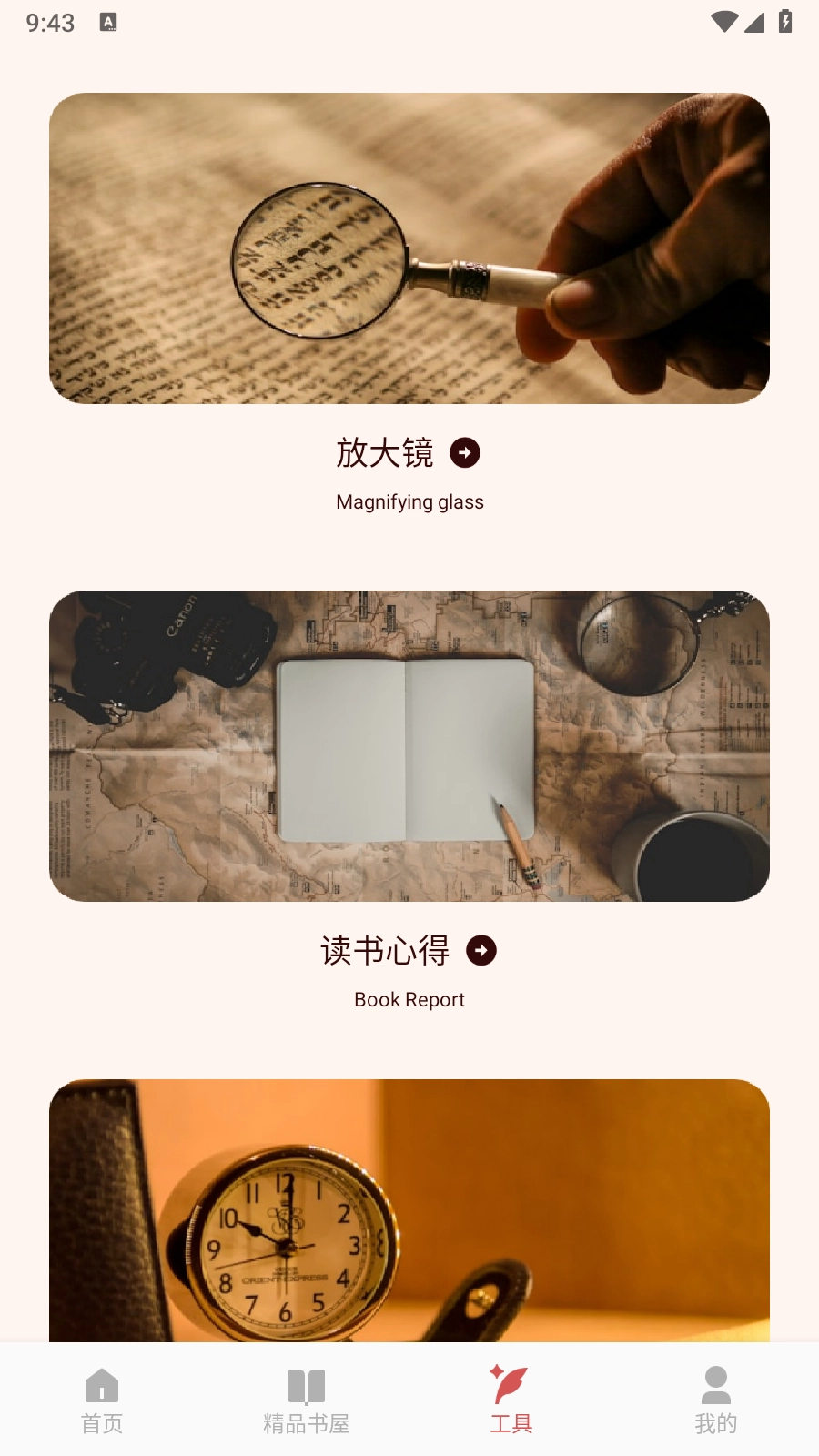The image size is (819, 1456).
Task: Tap the arrow next to 读书心得
Action: tap(481, 950)
